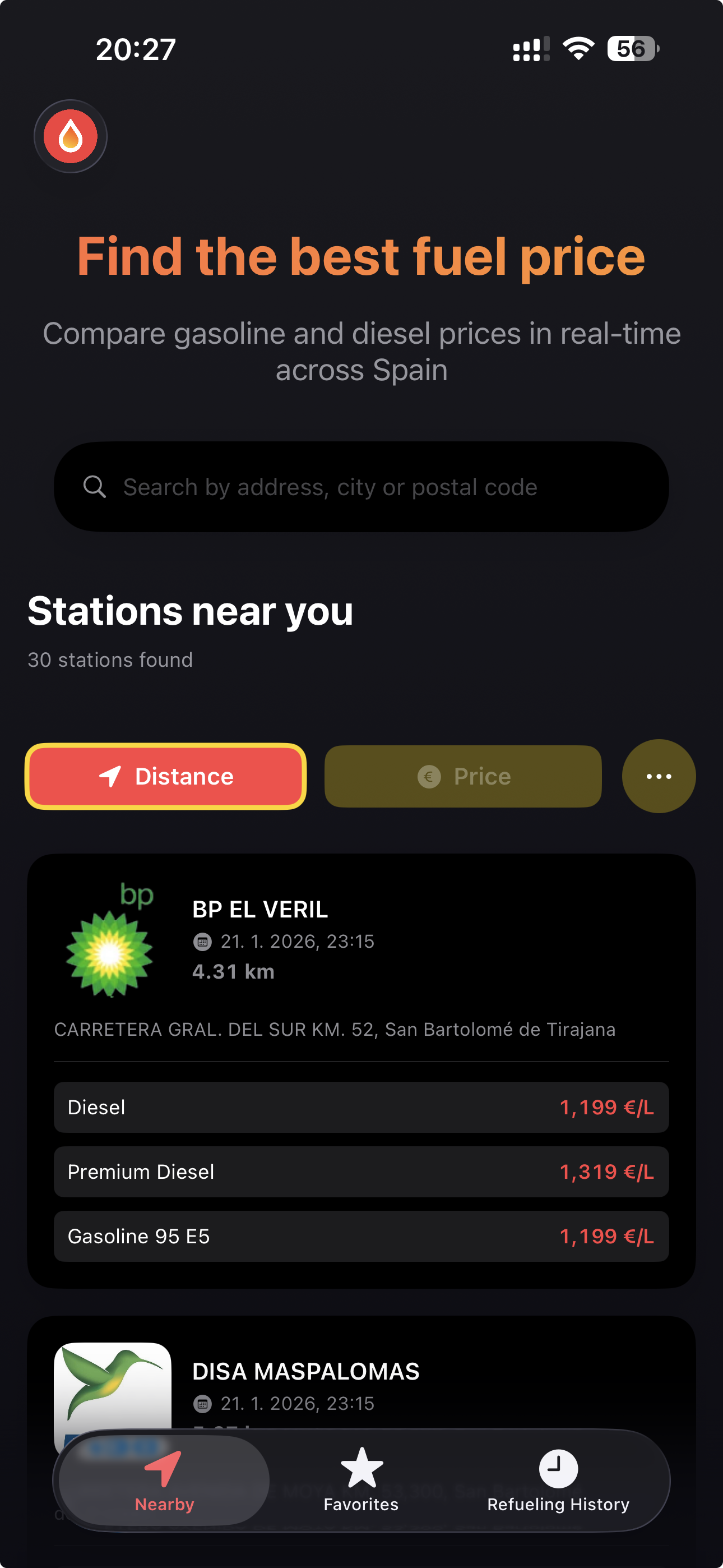Open the three-dot more options button
Viewport: 723px width, 1568px height.
point(659,777)
